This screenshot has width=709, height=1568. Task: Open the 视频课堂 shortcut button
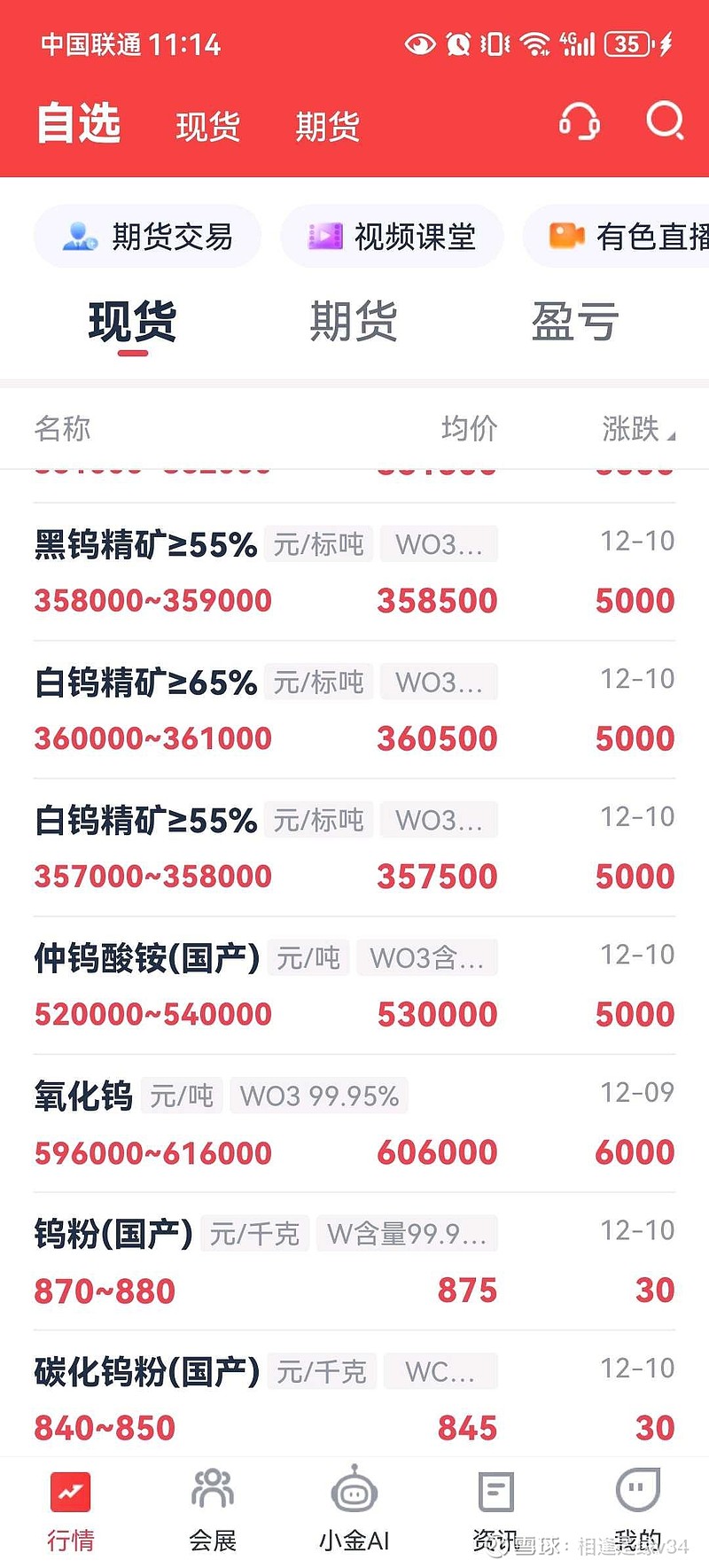click(391, 236)
